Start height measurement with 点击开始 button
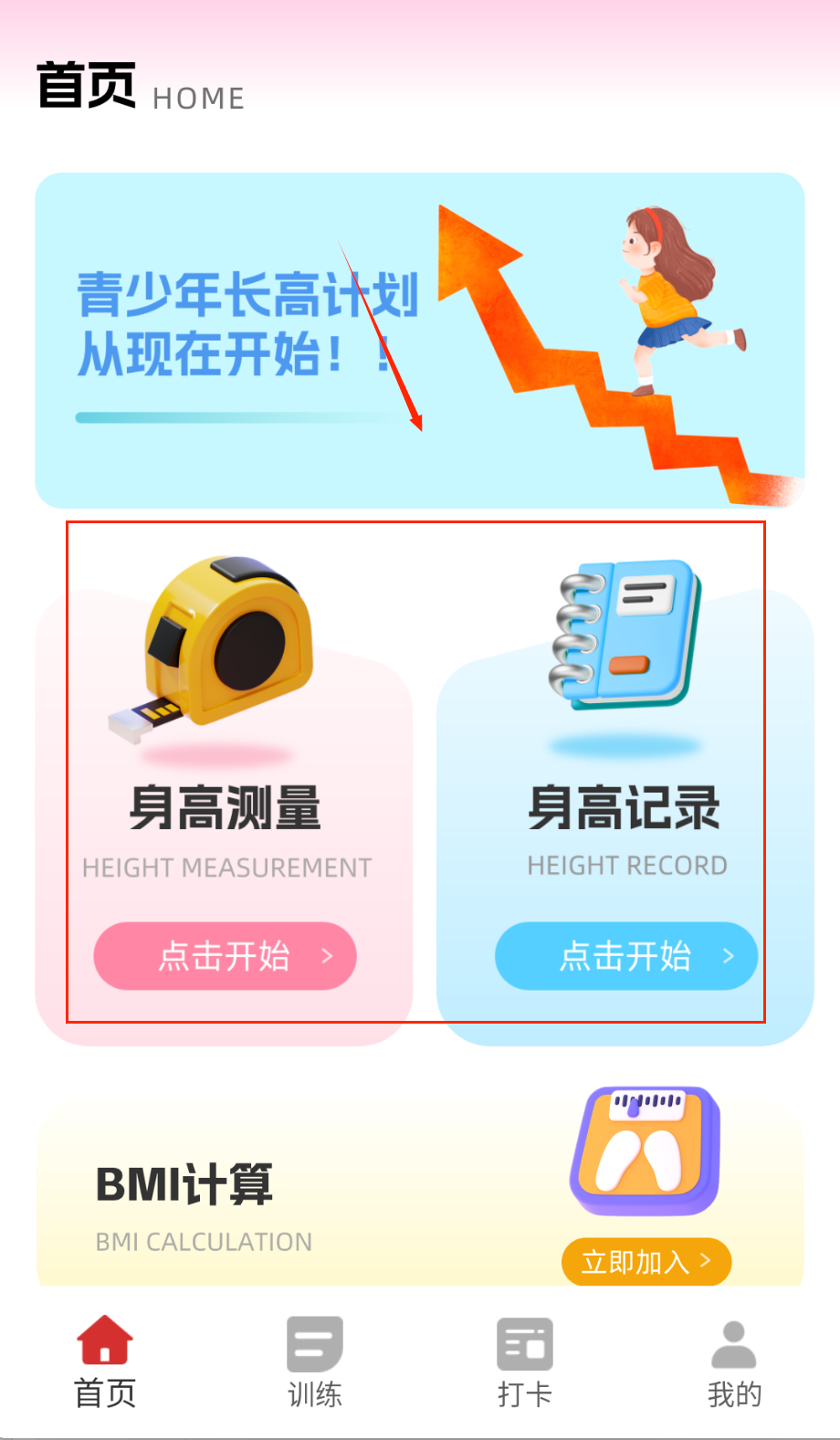 click(x=225, y=956)
